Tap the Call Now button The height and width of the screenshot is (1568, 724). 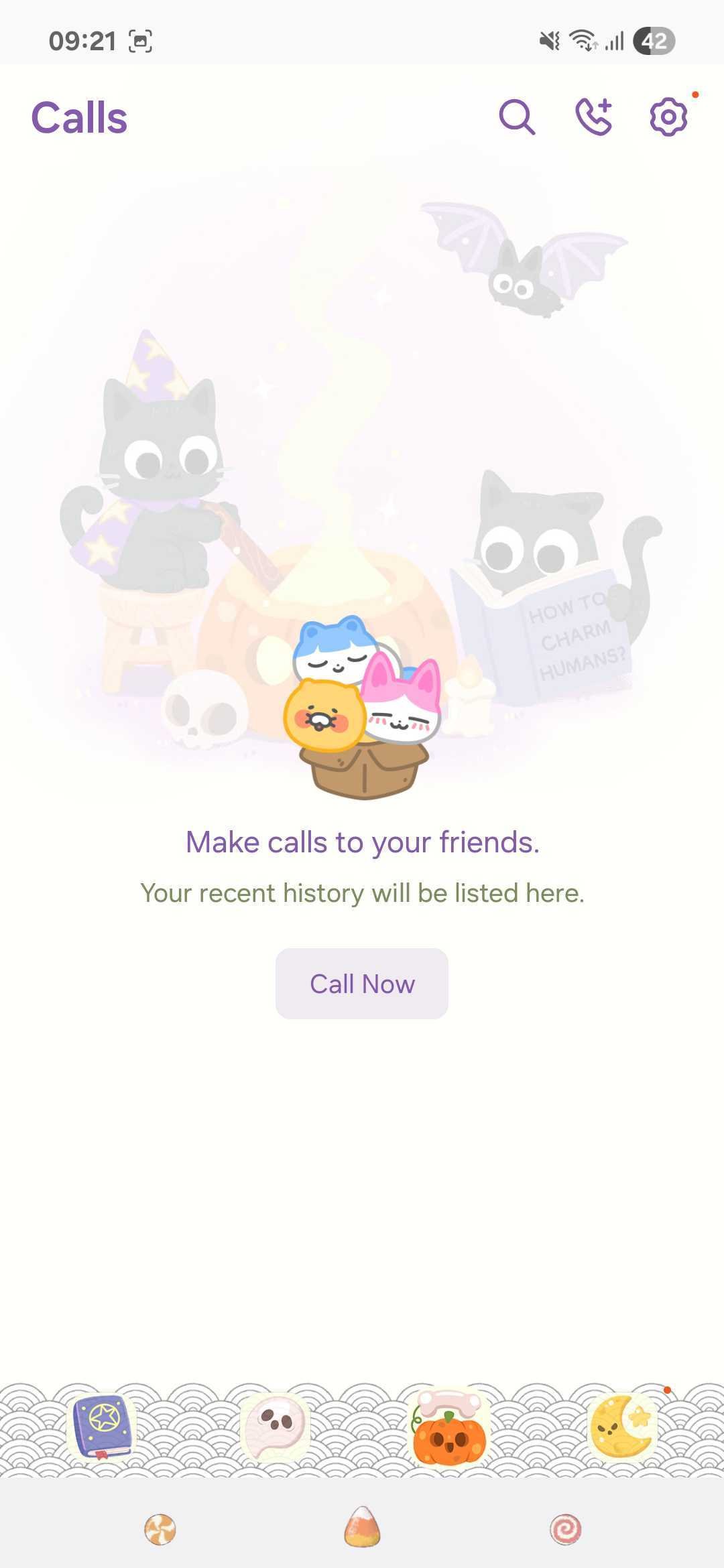click(x=362, y=984)
